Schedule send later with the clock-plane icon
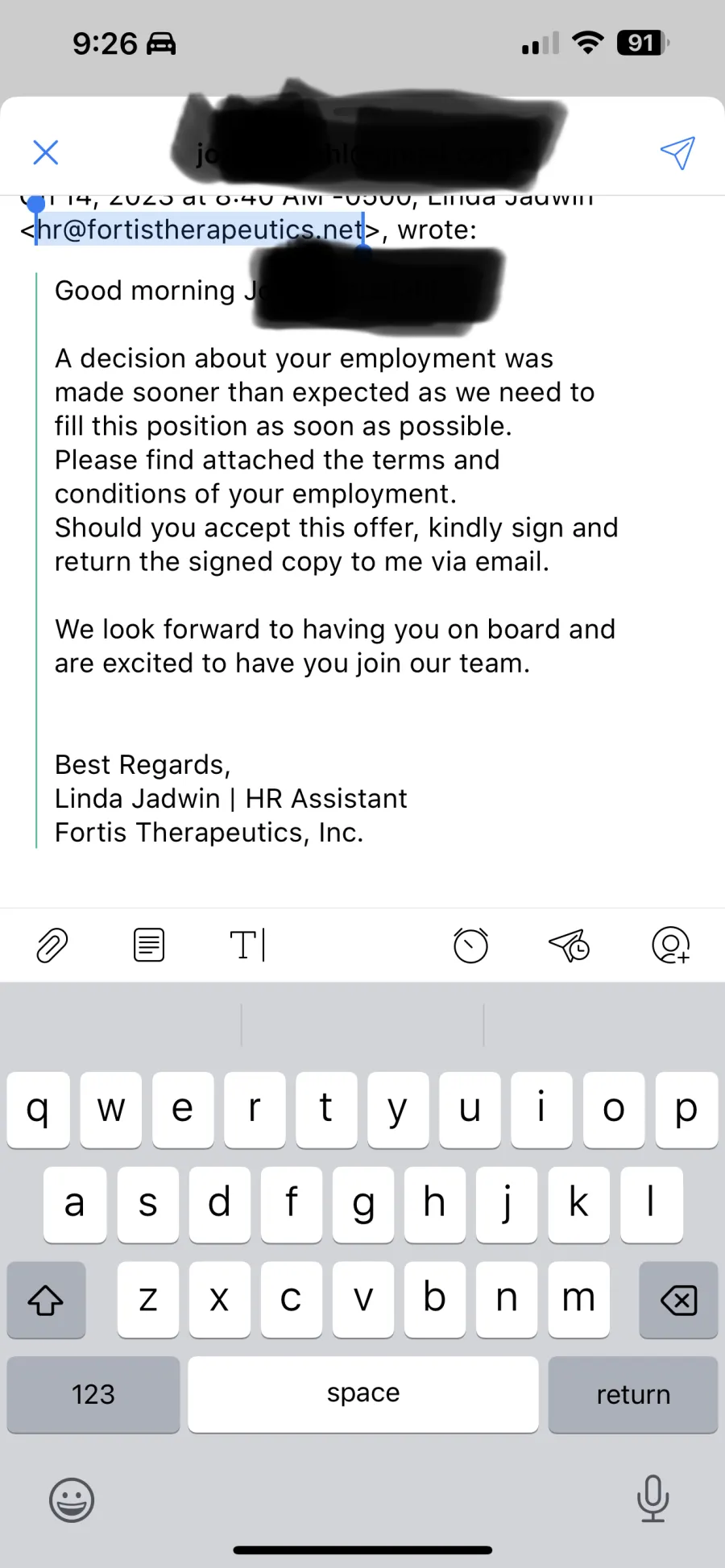Viewport: 725px width, 1568px height. point(570,945)
